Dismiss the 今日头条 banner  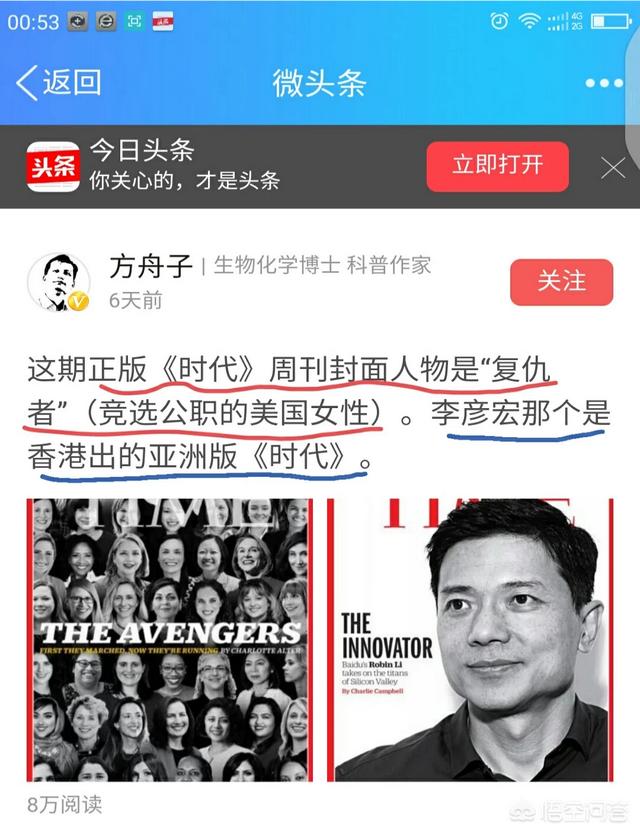613,168
